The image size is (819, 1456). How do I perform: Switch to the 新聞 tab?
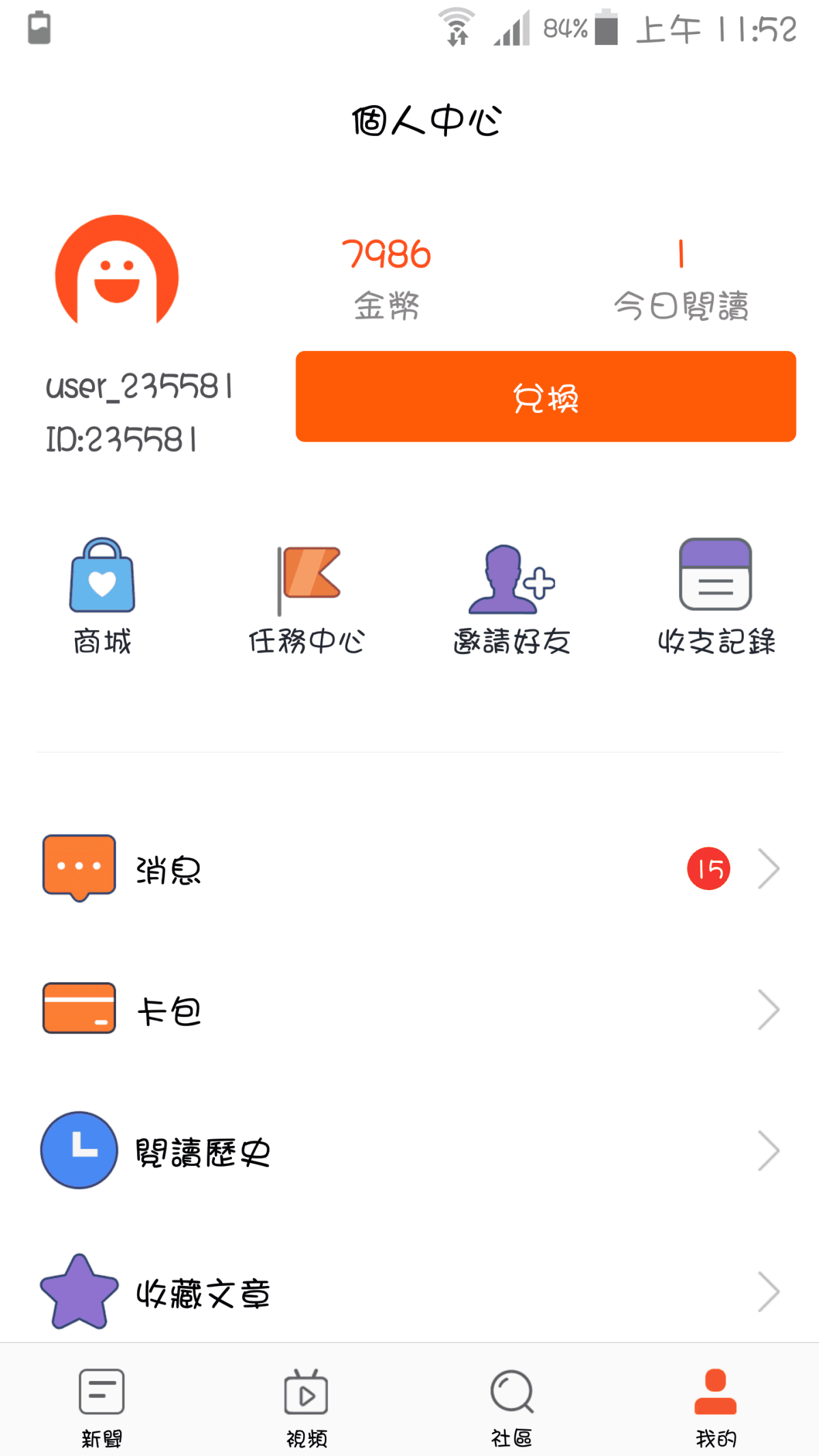tap(100, 1406)
